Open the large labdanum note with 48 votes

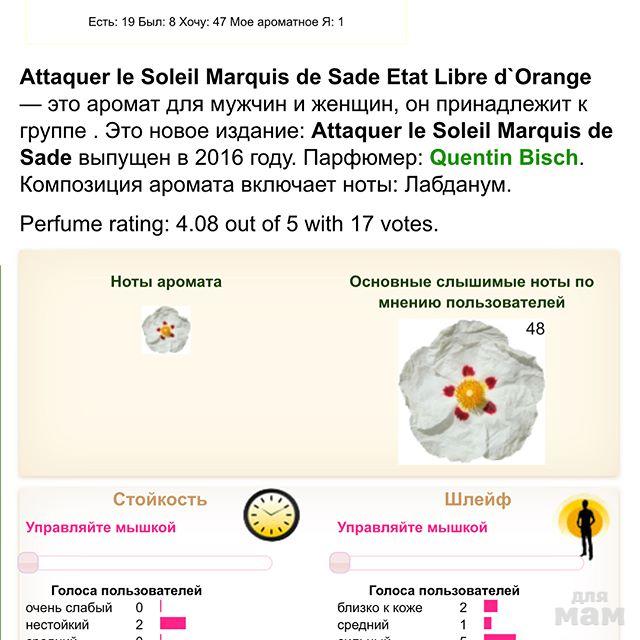(472, 392)
